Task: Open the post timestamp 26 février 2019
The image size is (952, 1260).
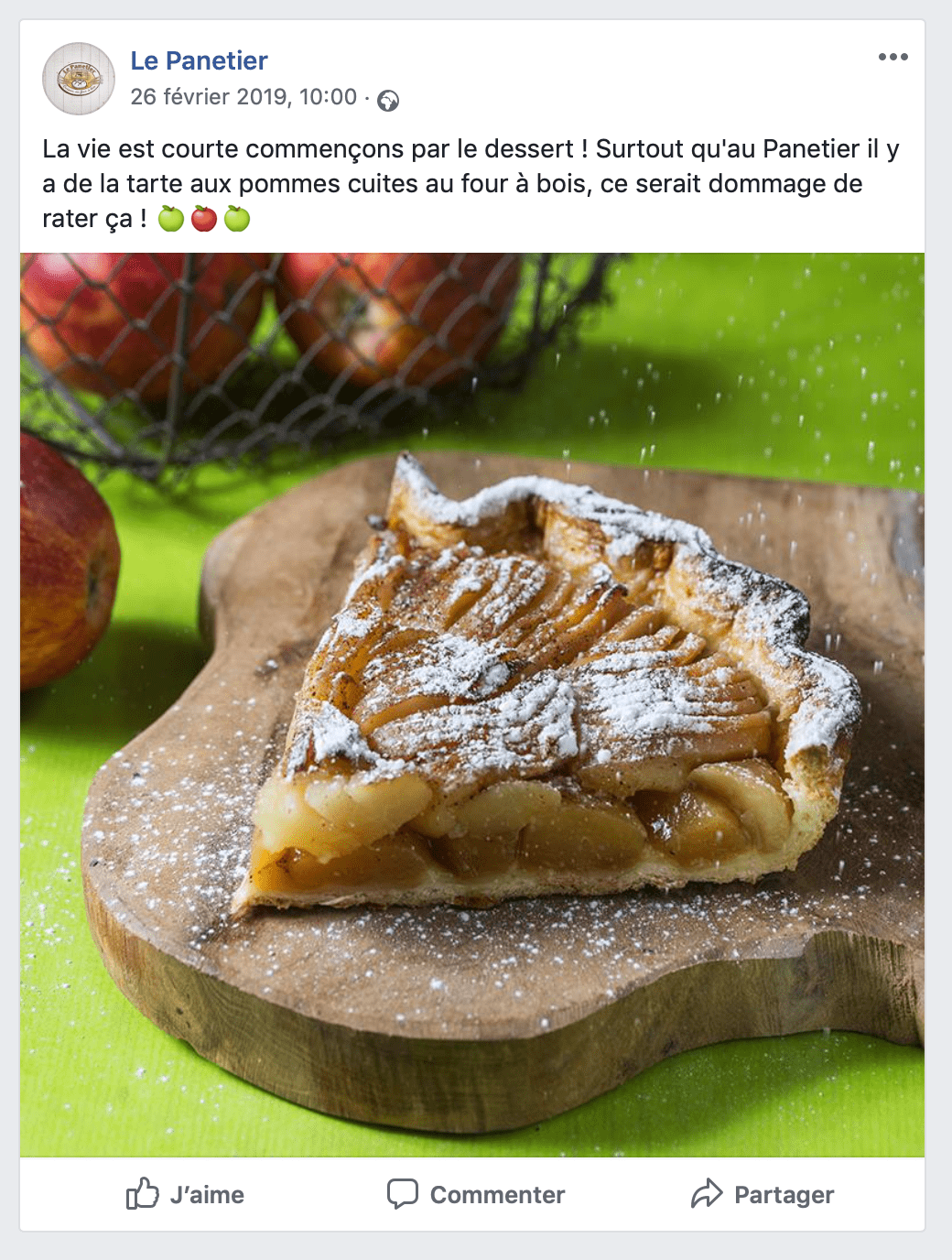Action: tap(243, 97)
